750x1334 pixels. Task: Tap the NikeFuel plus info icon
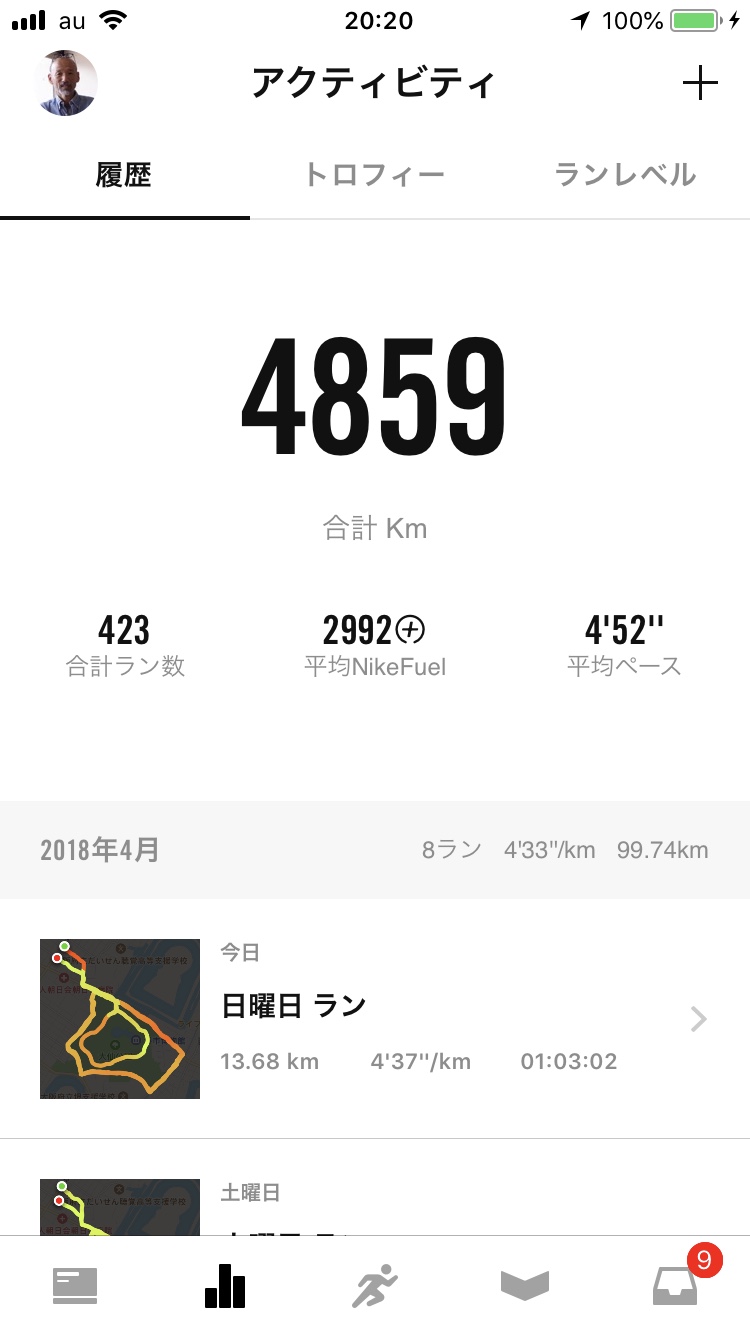click(411, 629)
